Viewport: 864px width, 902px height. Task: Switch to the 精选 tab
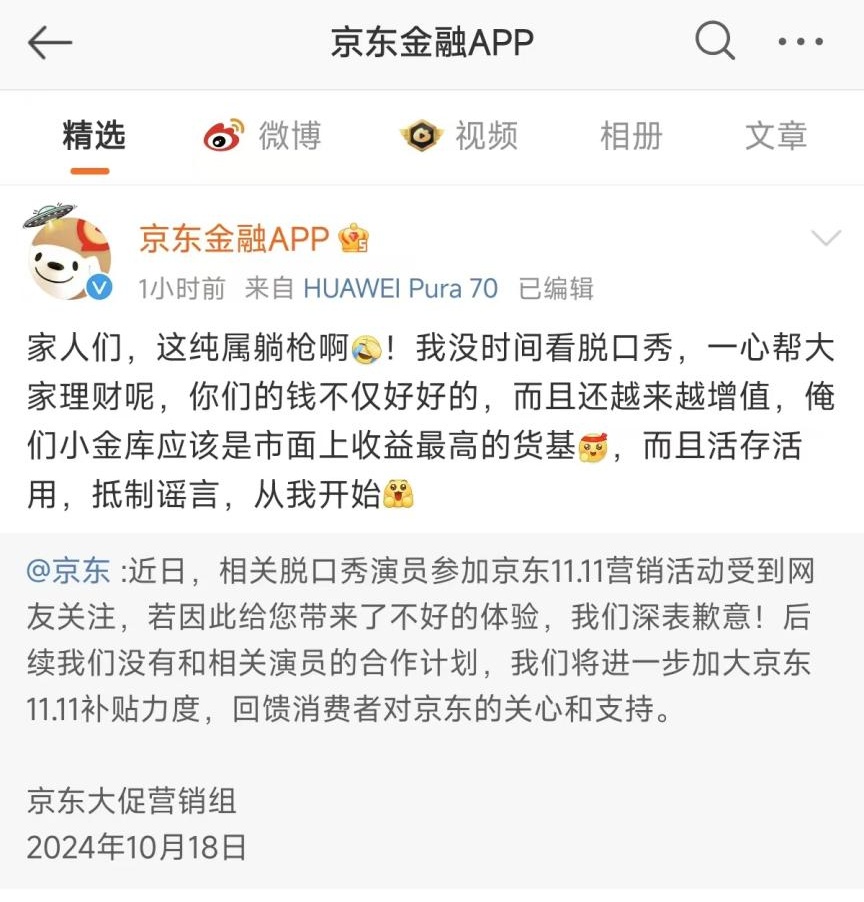click(x=94, y=136)
